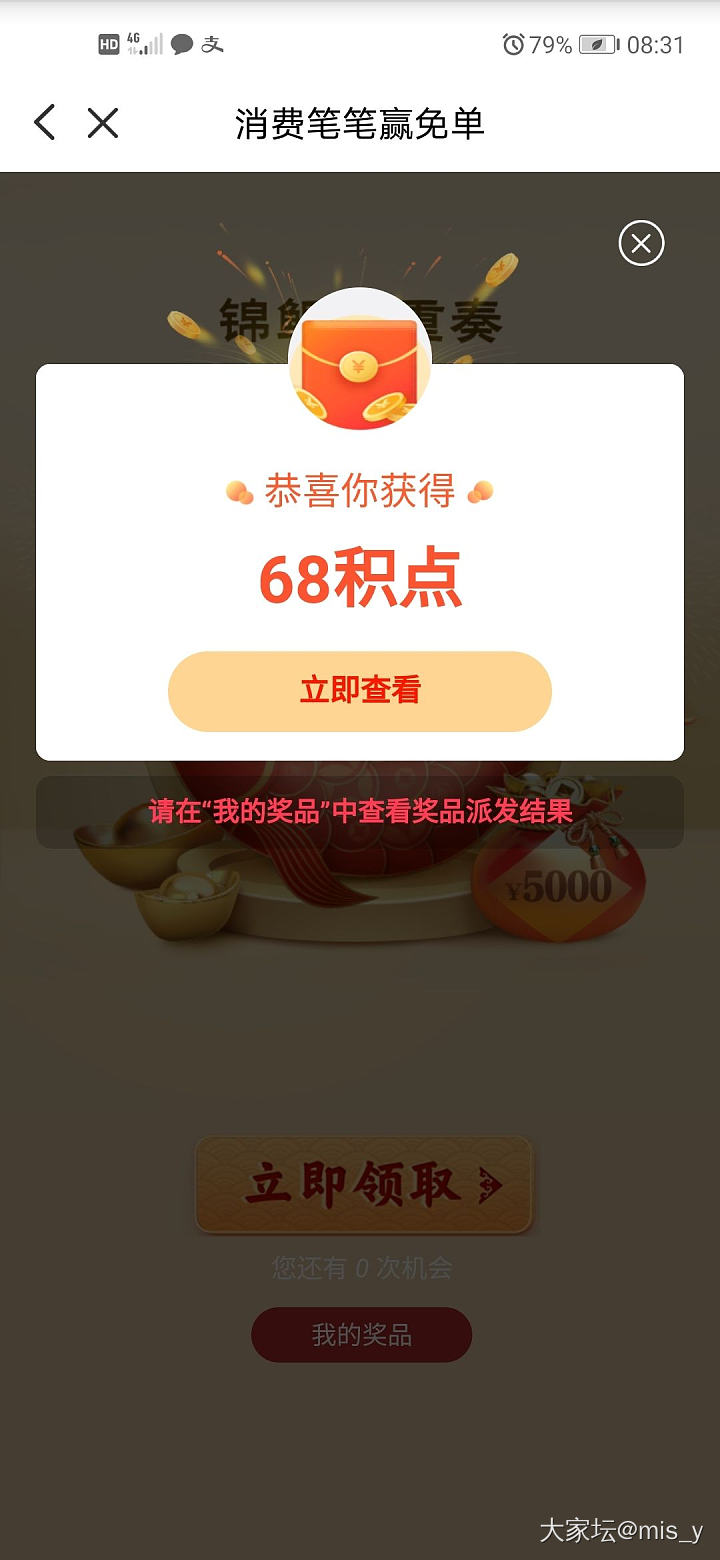The width and height of the screenshot is (720, 1560).
Task: Open 我的奖品
Action: pyautogui.click(x=361, y=1335)
